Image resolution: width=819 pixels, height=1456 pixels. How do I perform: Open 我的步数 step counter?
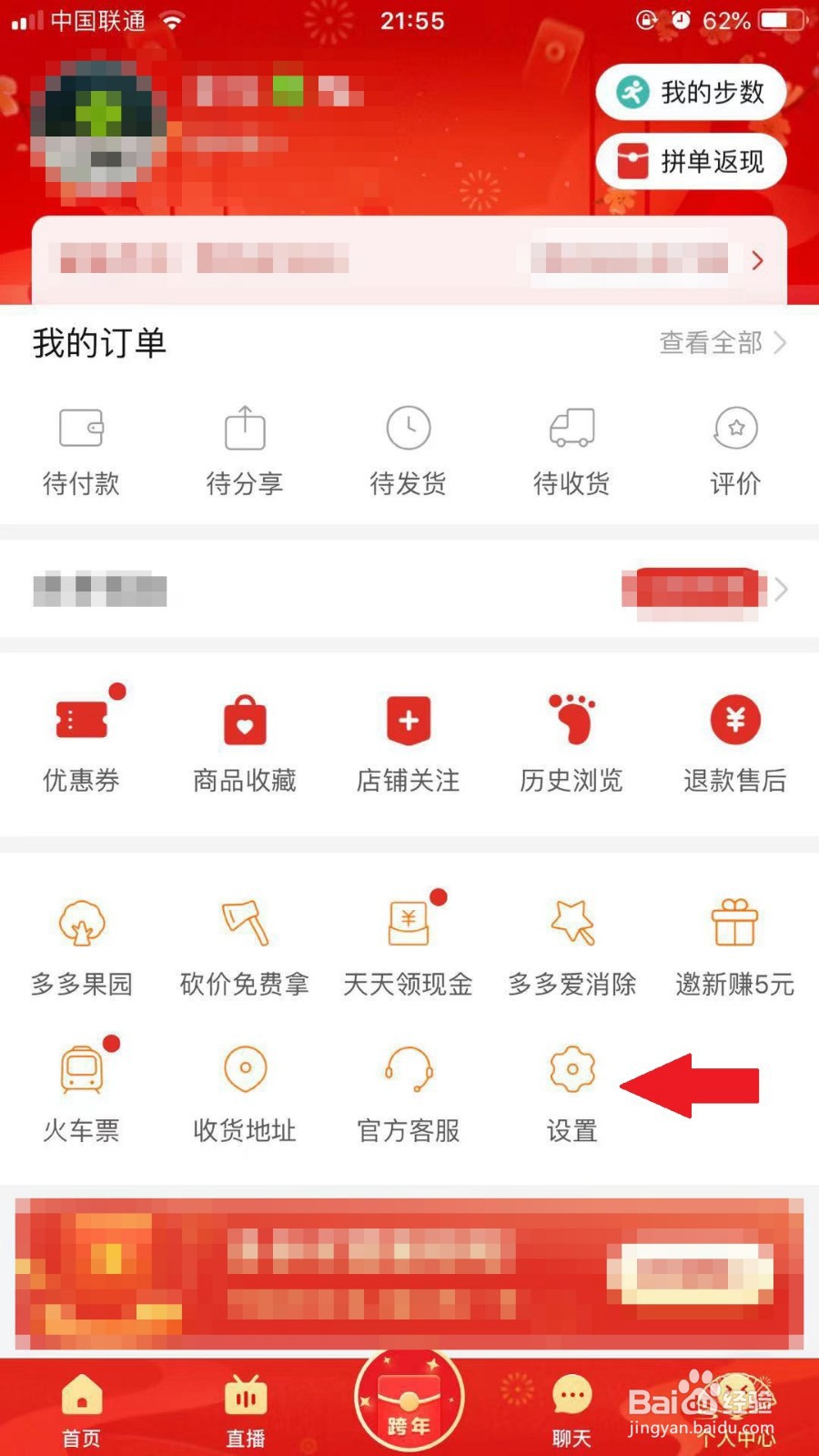(690, 91)
